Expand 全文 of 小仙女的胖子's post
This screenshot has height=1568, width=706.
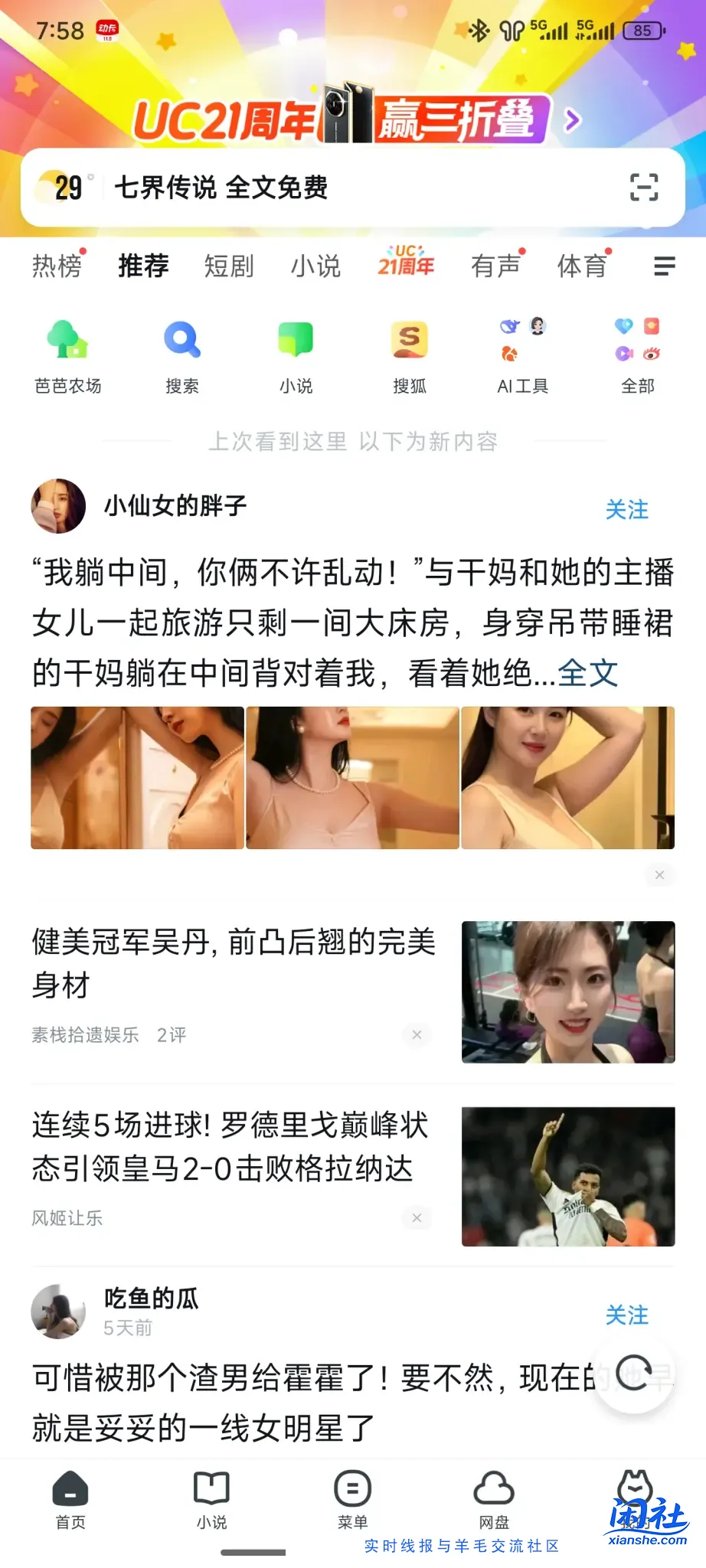point(587,674)
